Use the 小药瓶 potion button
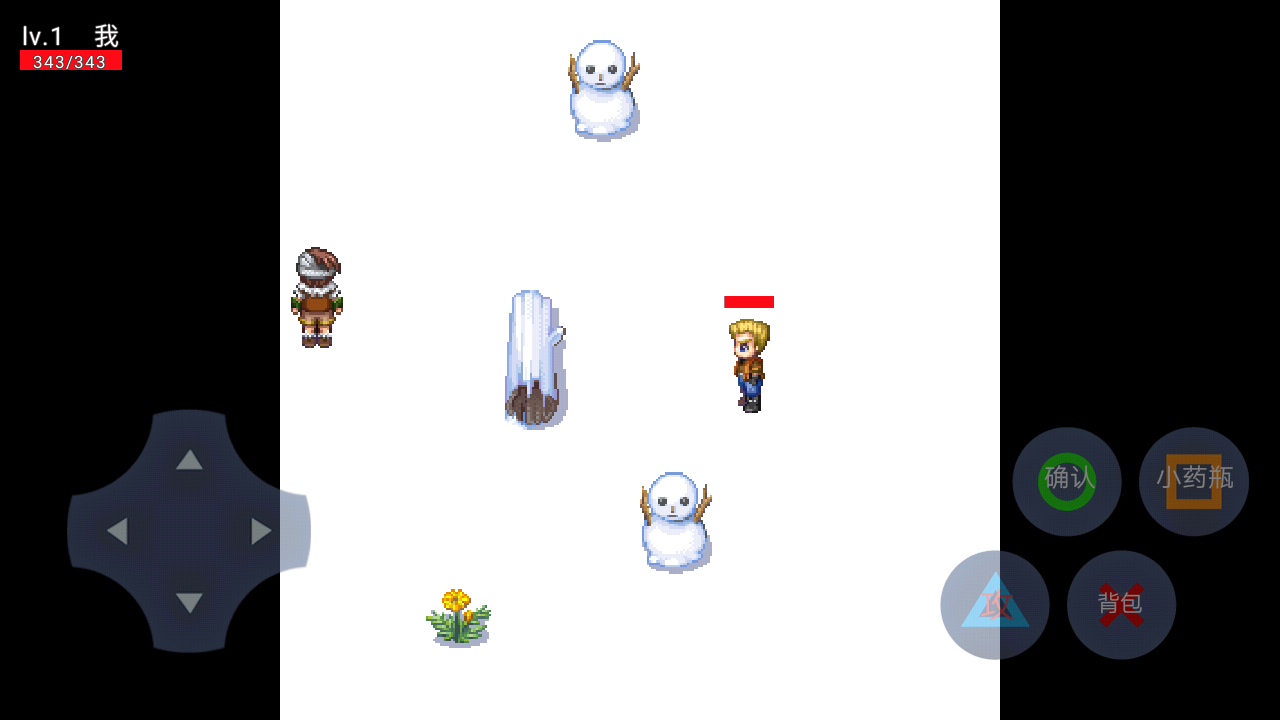Screen dimensions: 1280x720 [1194, 481]
